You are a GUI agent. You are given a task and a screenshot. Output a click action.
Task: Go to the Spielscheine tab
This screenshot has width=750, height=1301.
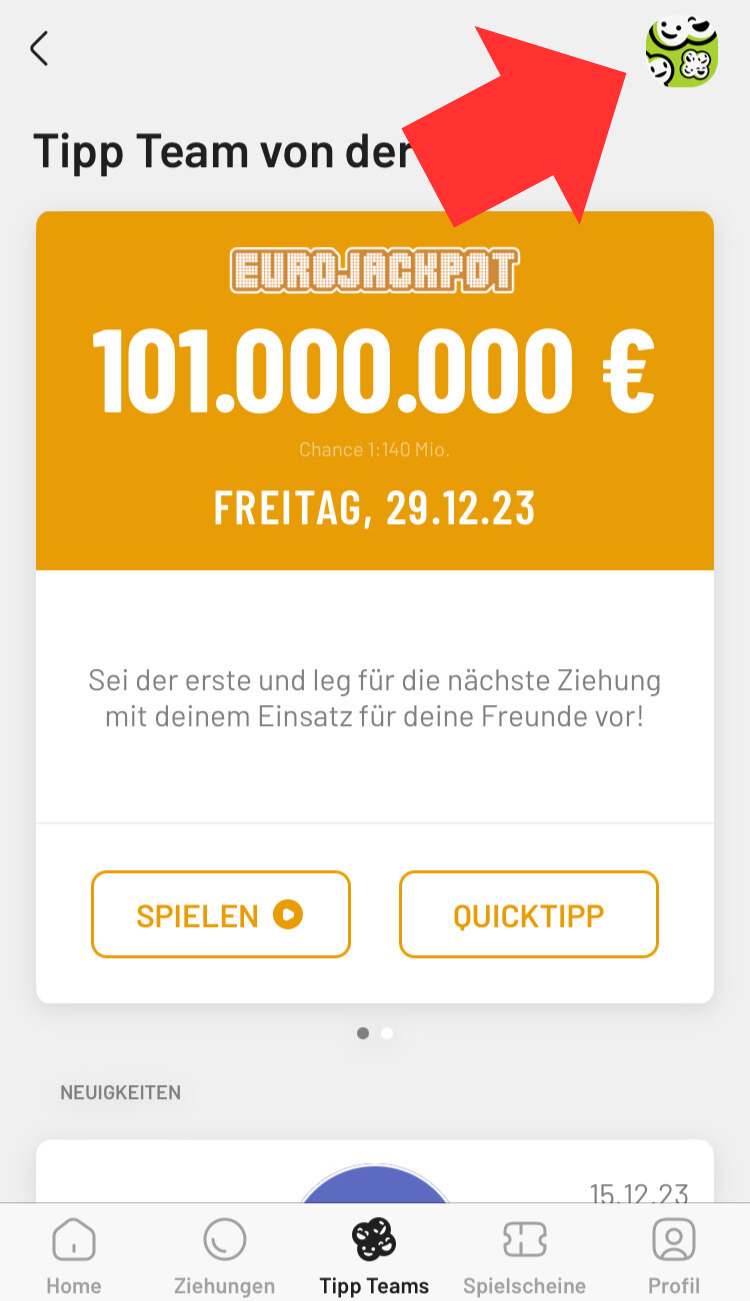click(x=524, y=1256)
